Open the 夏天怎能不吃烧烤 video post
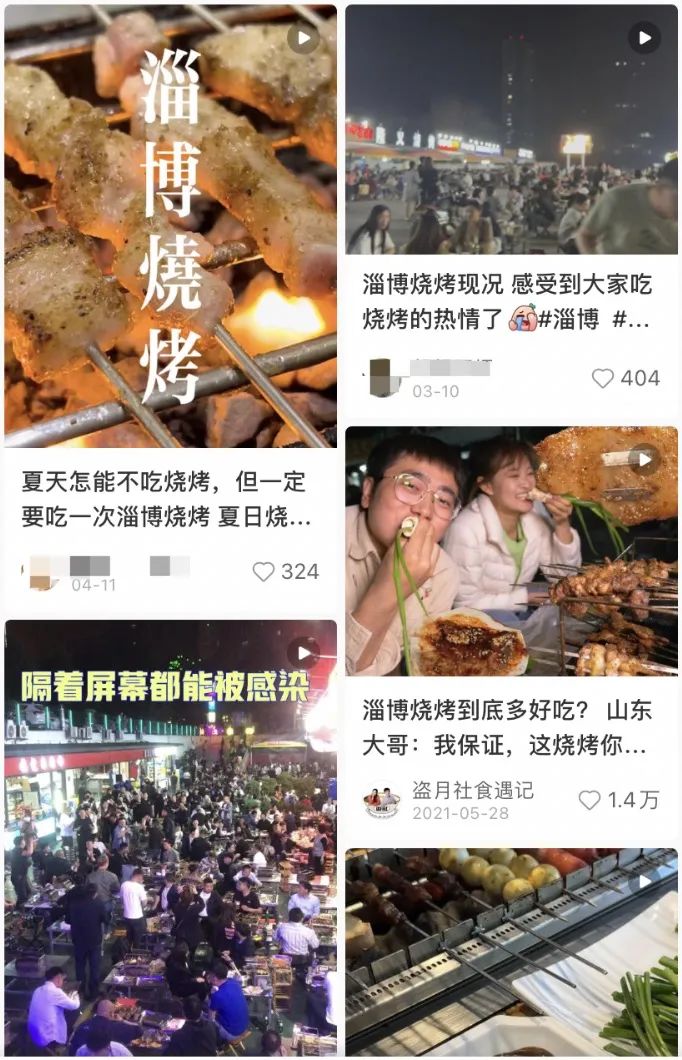 170,225
